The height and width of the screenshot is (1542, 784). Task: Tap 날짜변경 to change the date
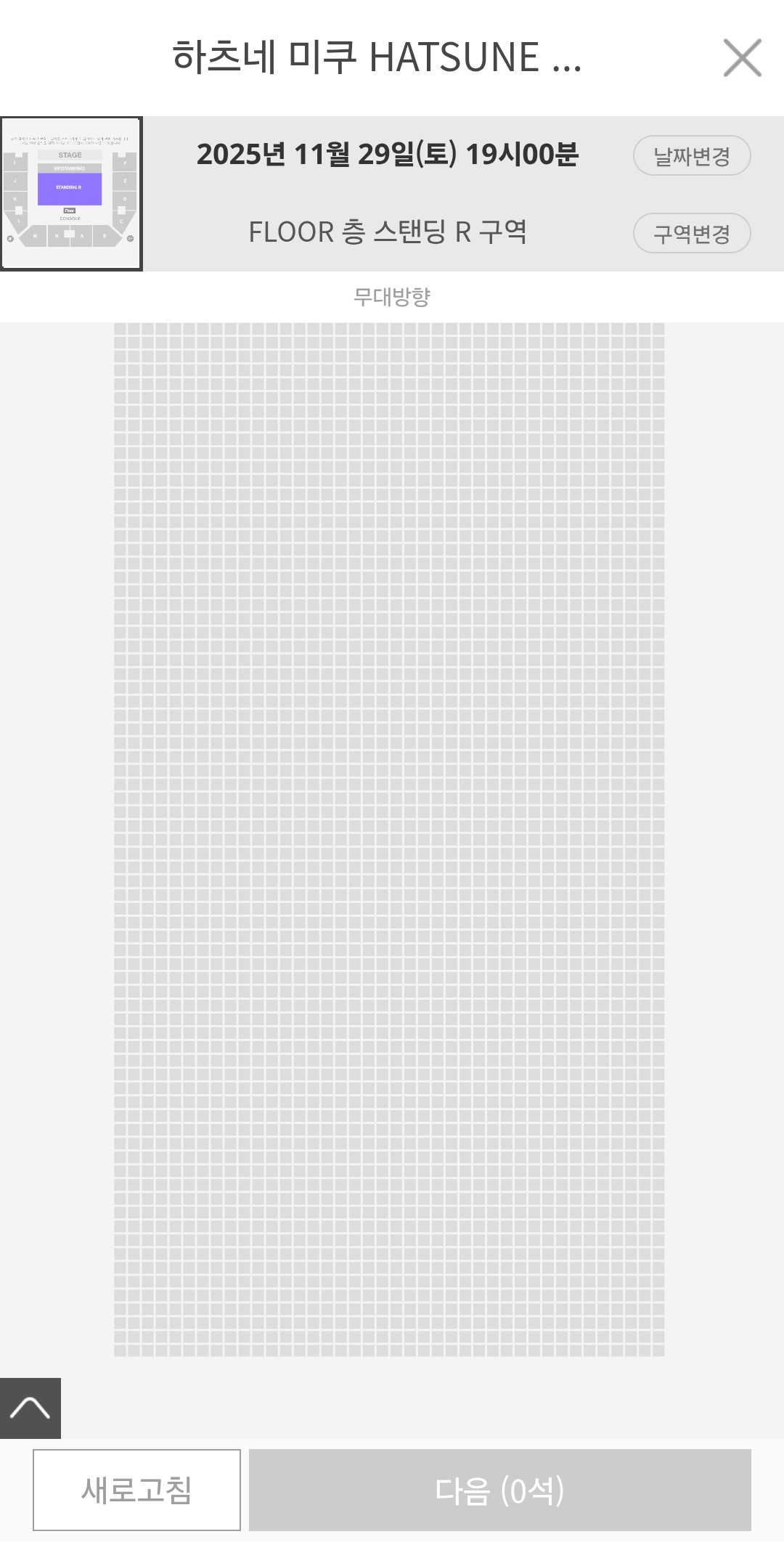point(691,155)
